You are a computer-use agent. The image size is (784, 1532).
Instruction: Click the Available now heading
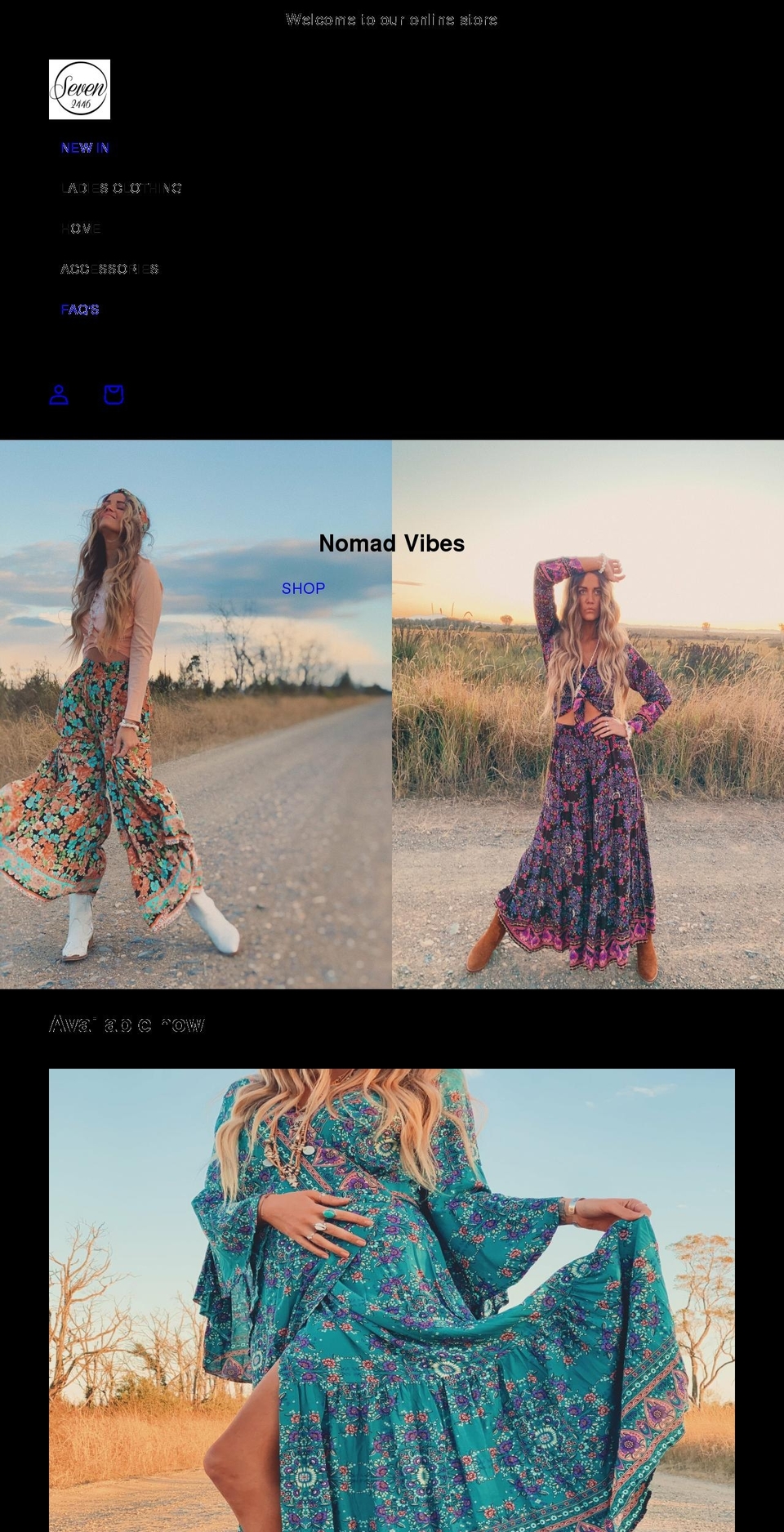[127, 1024]
